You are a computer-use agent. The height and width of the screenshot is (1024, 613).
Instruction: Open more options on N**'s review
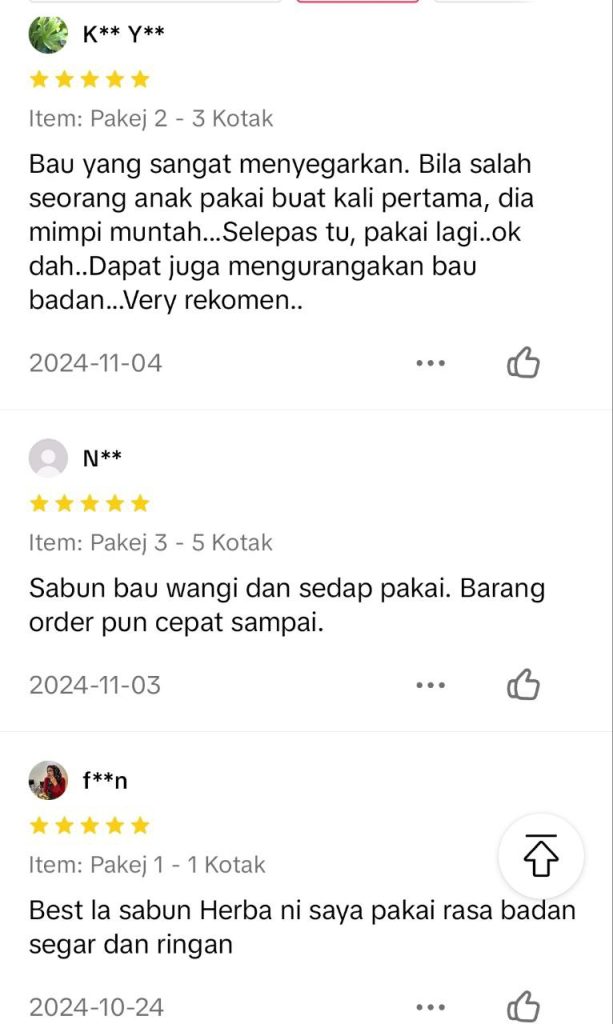click(430, 685)
